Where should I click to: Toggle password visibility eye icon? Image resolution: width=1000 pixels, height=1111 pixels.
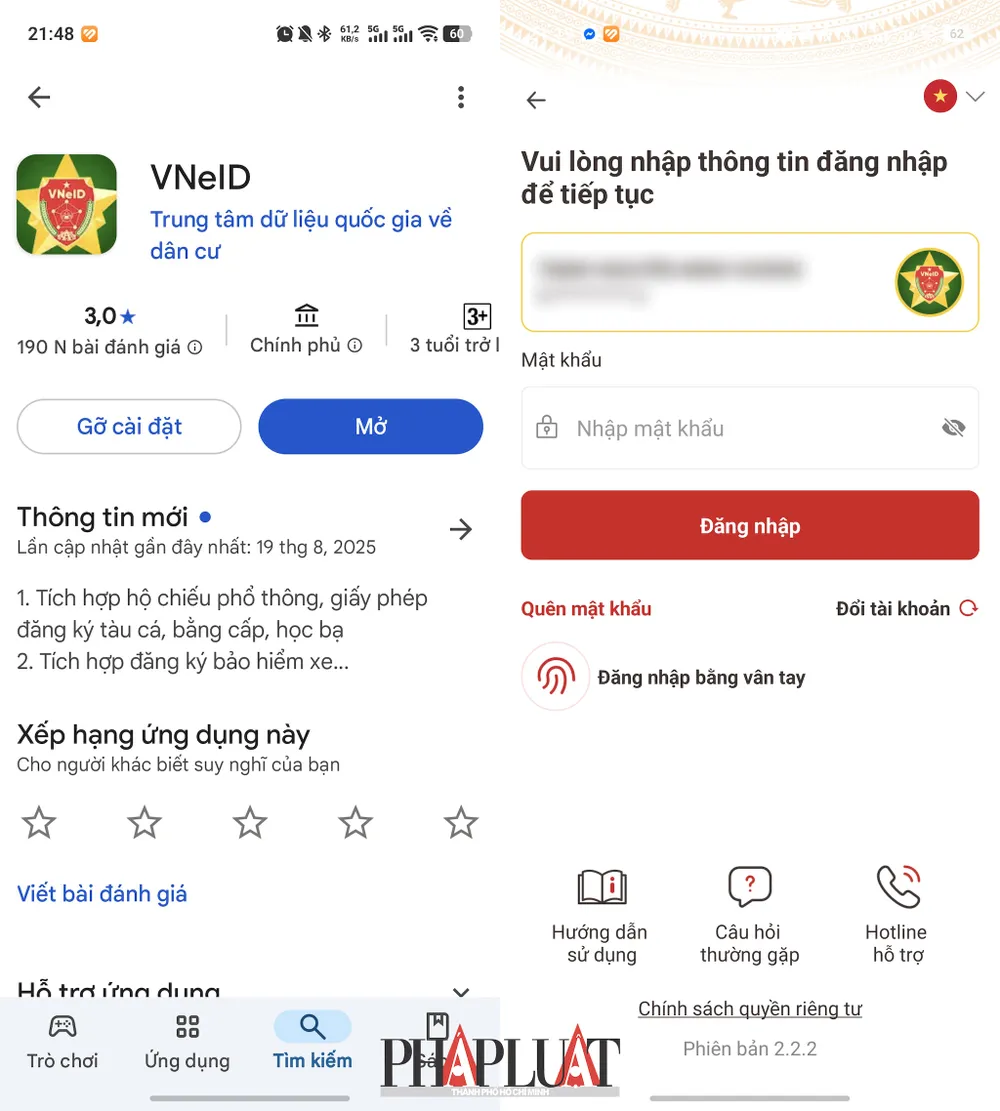(x=953, y=428)
